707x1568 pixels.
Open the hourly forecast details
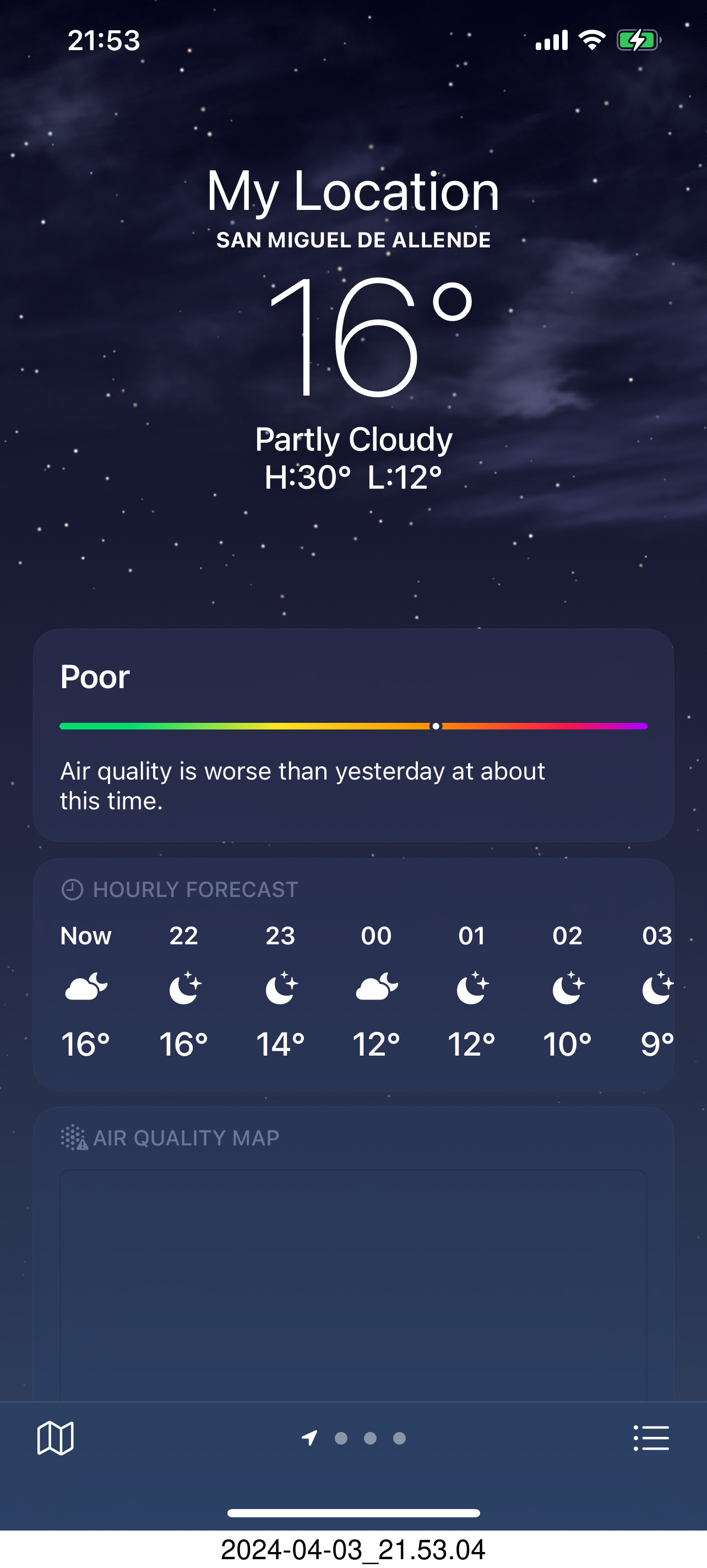coord(353,974)
